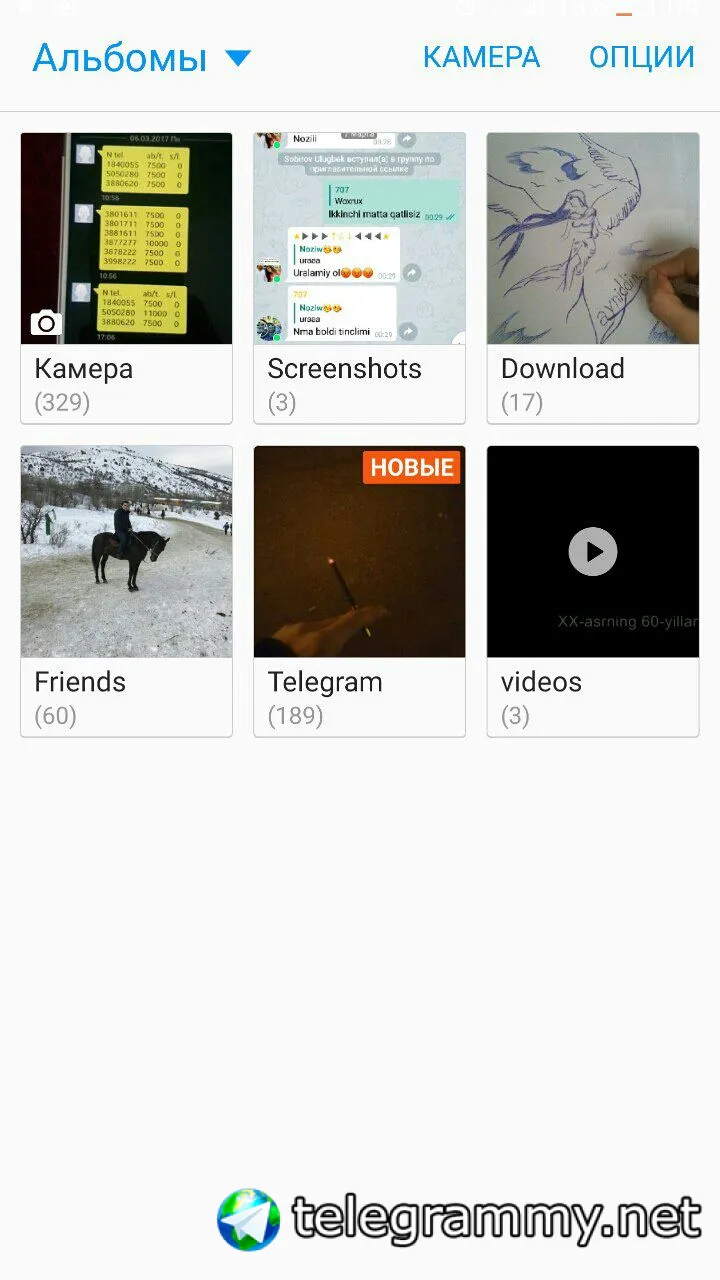This screenshot has width=720, height=1280.
Task: Launch the camera via КАМЕРА
Action: point(481,58)
